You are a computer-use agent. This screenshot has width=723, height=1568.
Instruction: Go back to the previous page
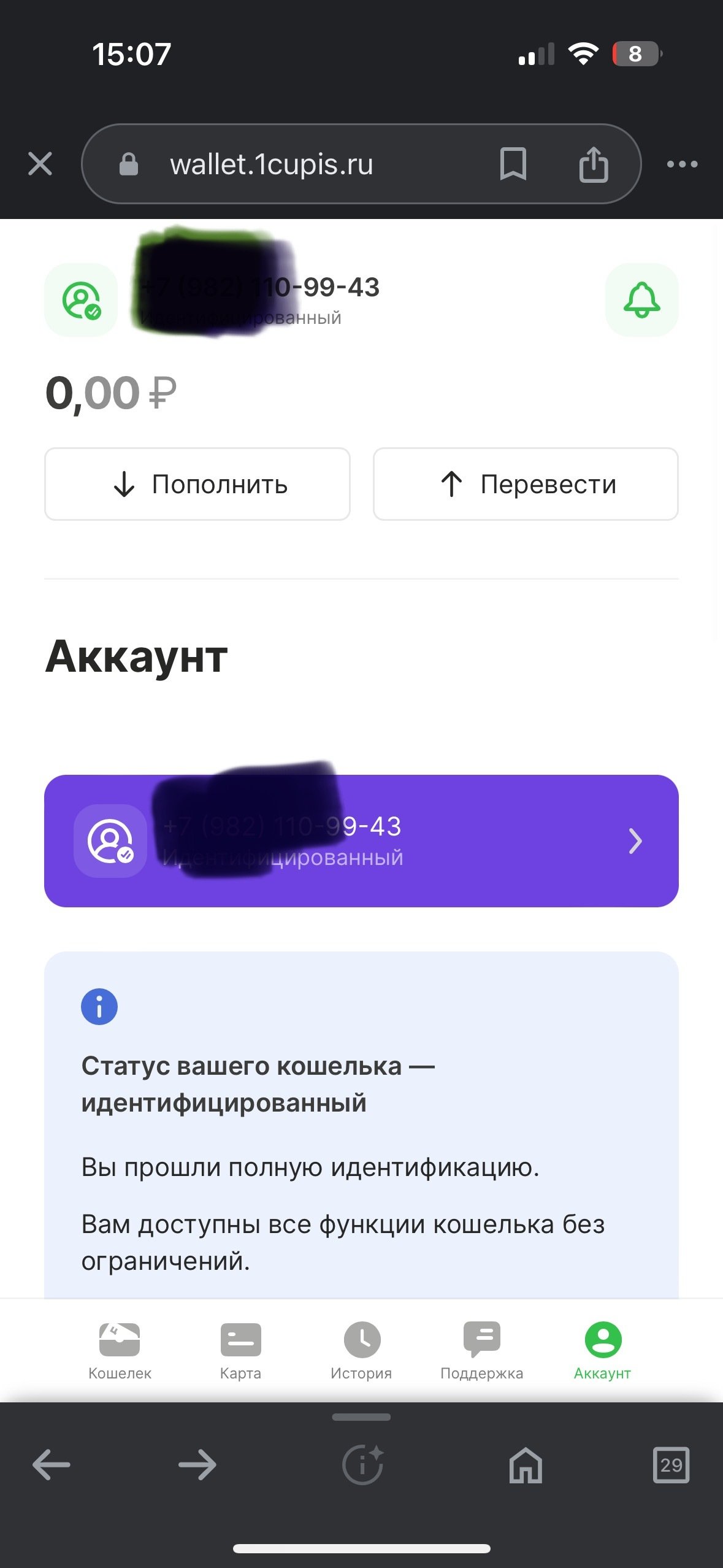point(52,1465)
